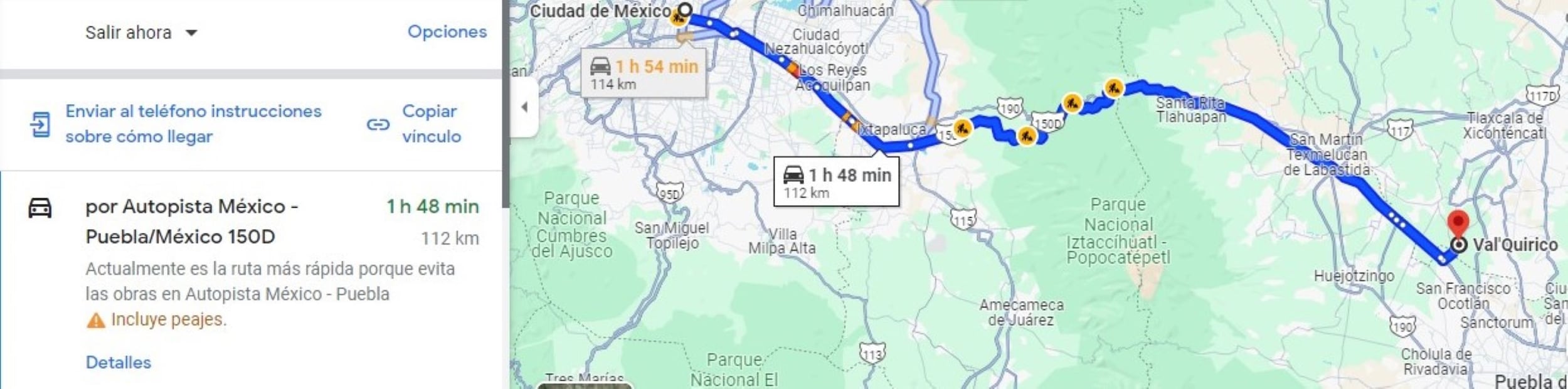Select the alternate 1 h 54 min route
The image size is (1568, 389).
[644, 73]
